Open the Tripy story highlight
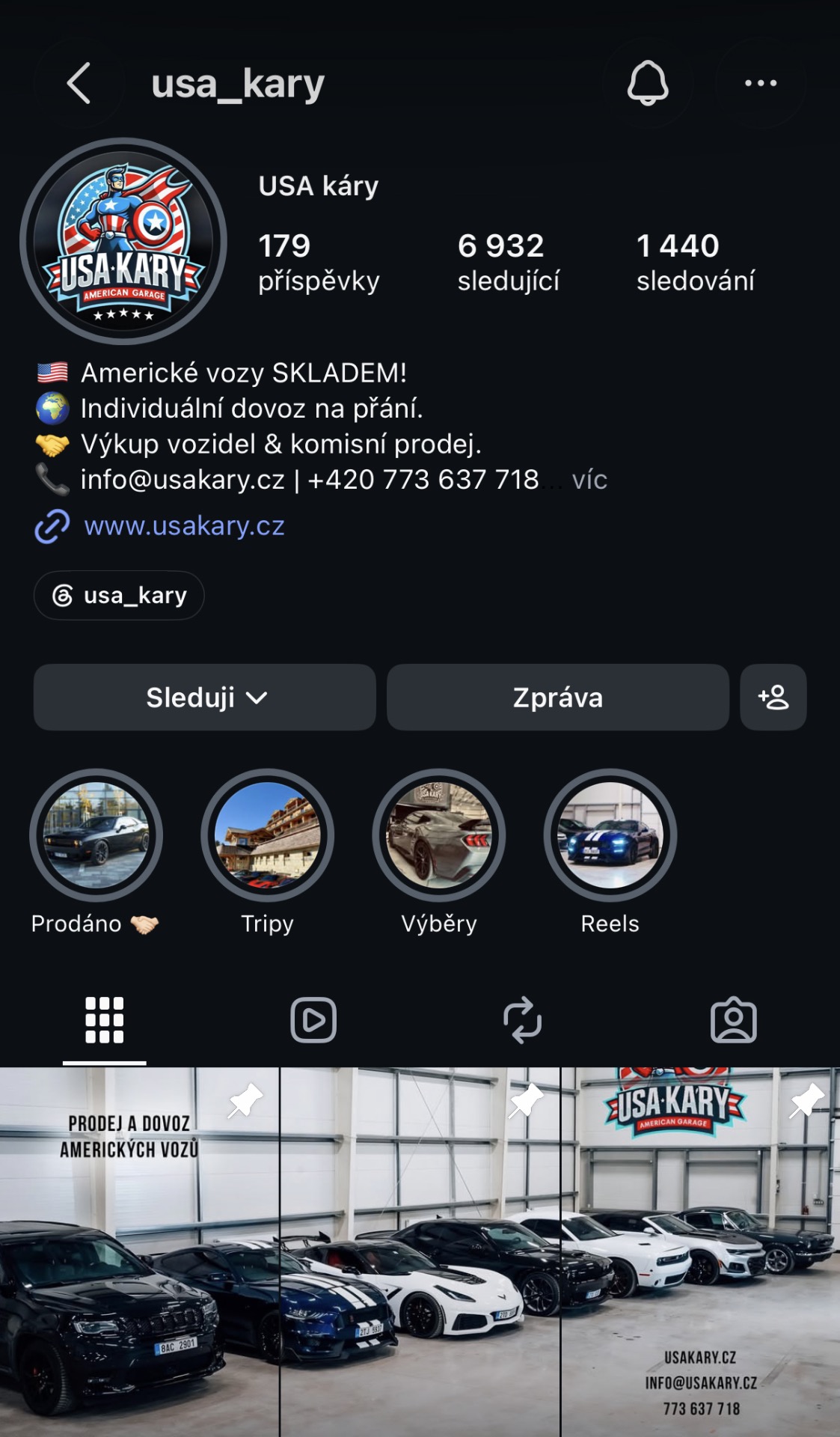 [267, 836]
